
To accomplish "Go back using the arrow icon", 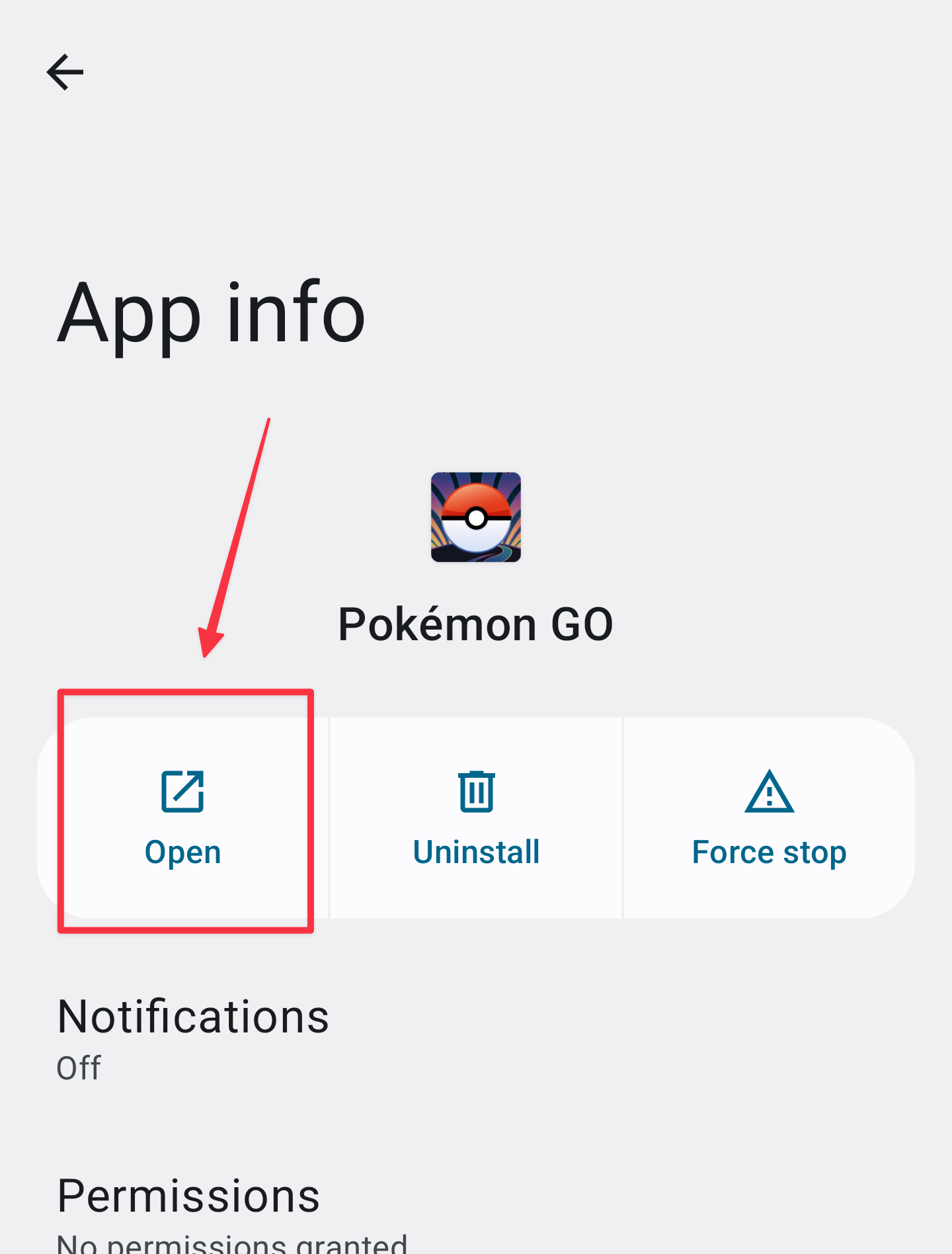I will pyautogui.click(x=65, y=72).
